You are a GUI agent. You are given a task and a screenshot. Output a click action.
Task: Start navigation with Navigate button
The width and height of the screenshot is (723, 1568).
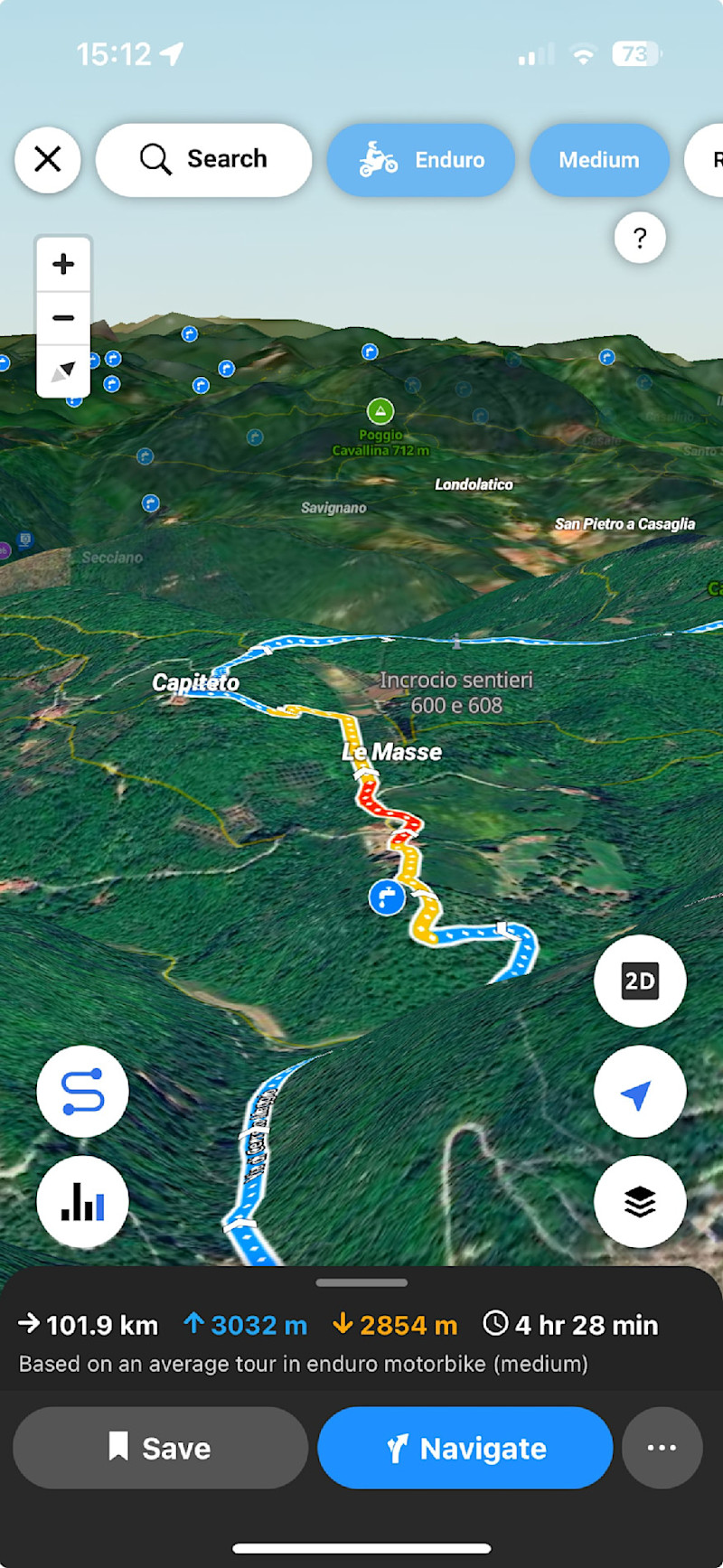(x=465, y=1448)
